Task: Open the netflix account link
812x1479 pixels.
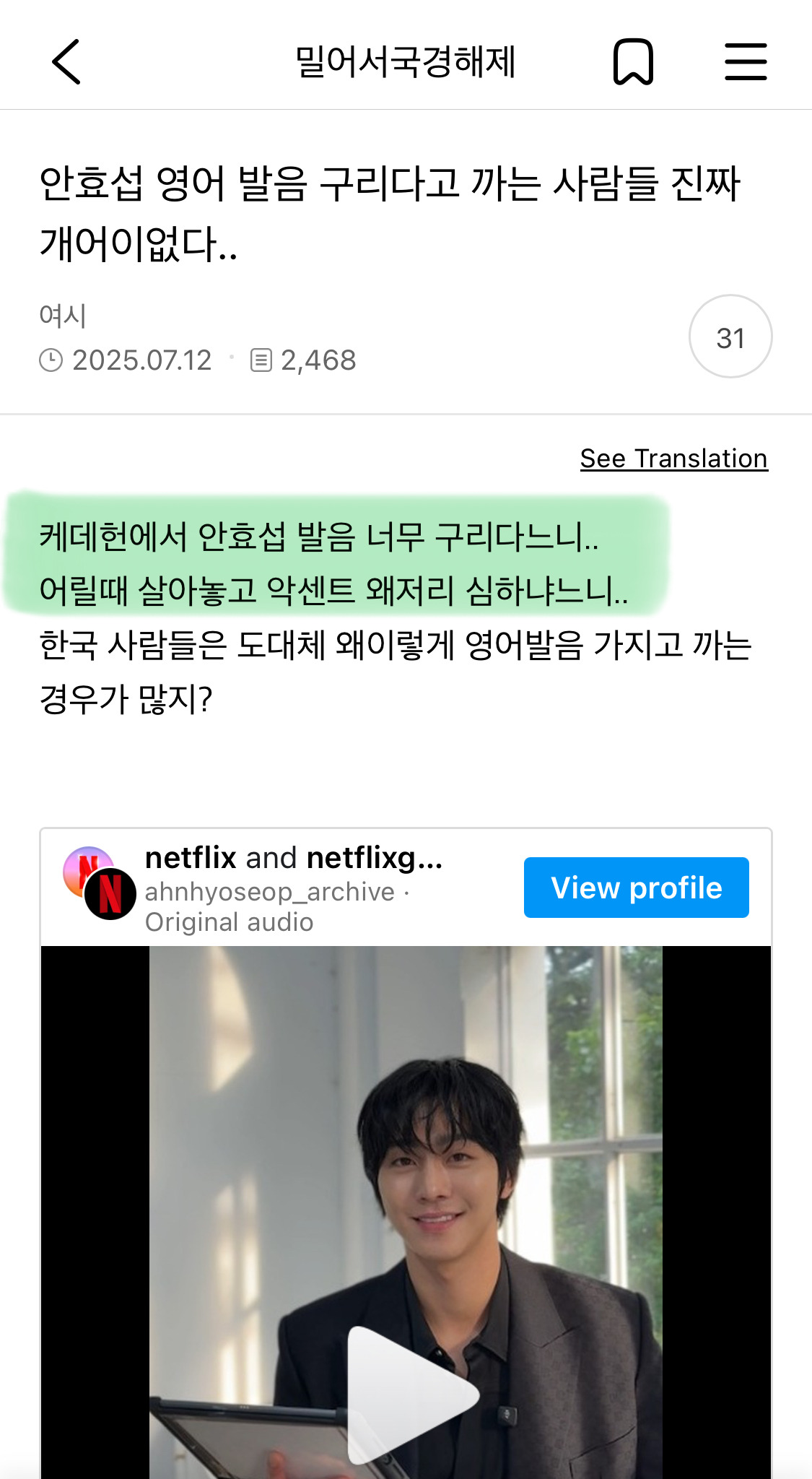Action: click(190, 857)
